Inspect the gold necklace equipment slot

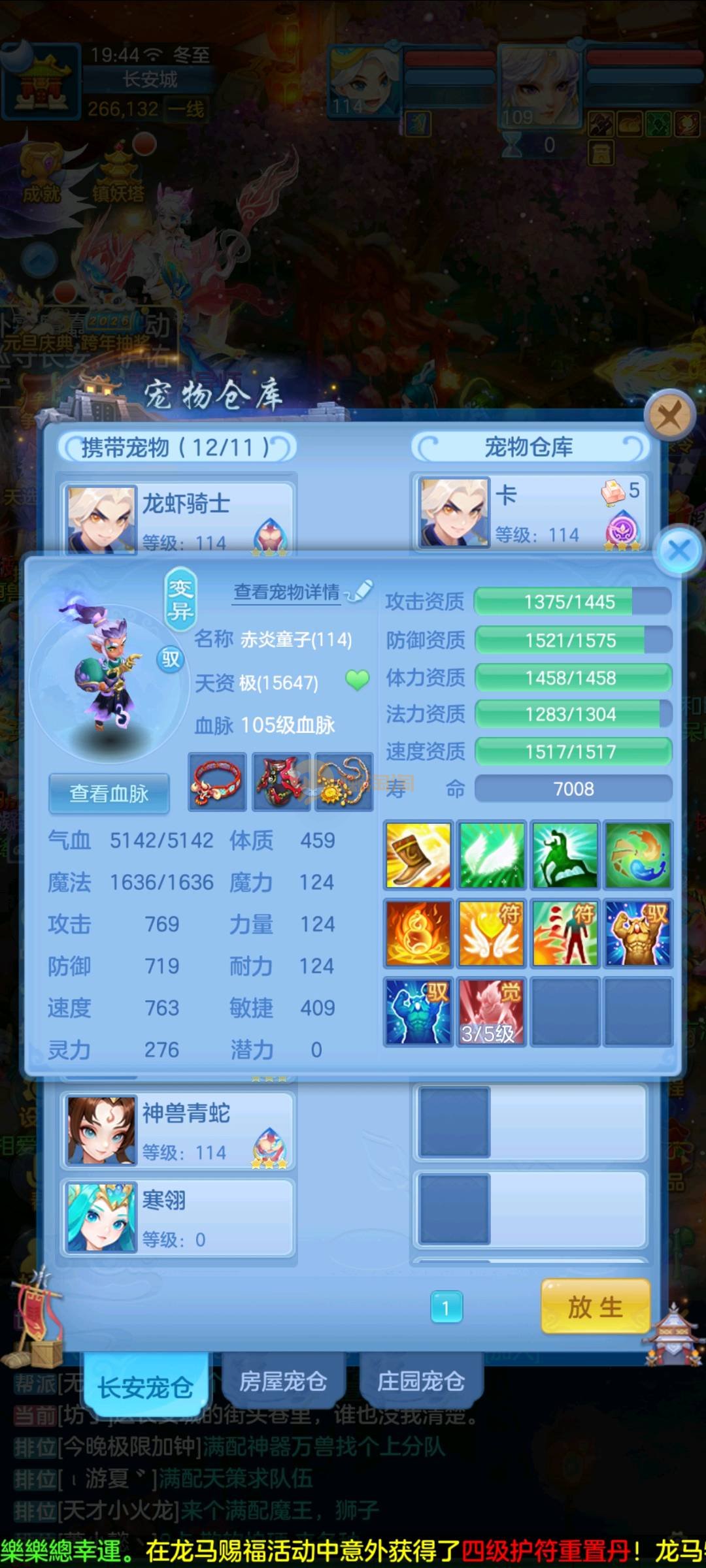[x=344, y=782]
